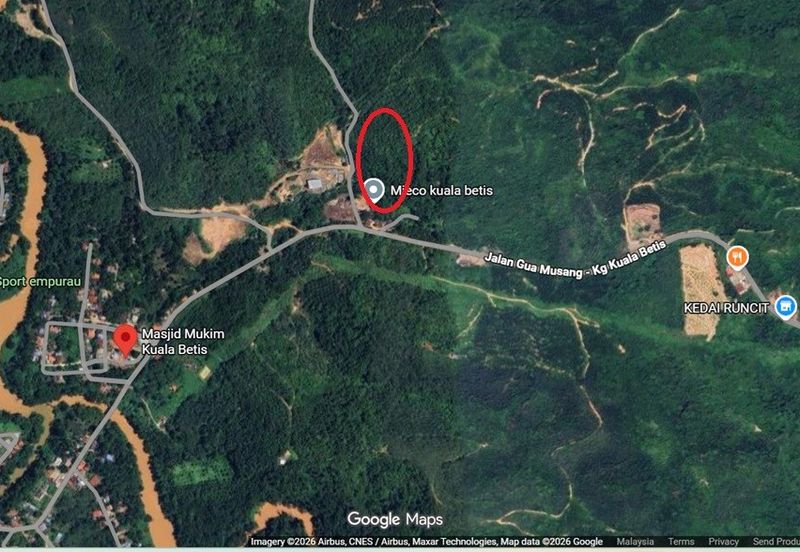The height and width of the screenshot is (552, 800).
Task: Open the Masjid Mukim Kuala Betis pin
Action: point(125,338)
